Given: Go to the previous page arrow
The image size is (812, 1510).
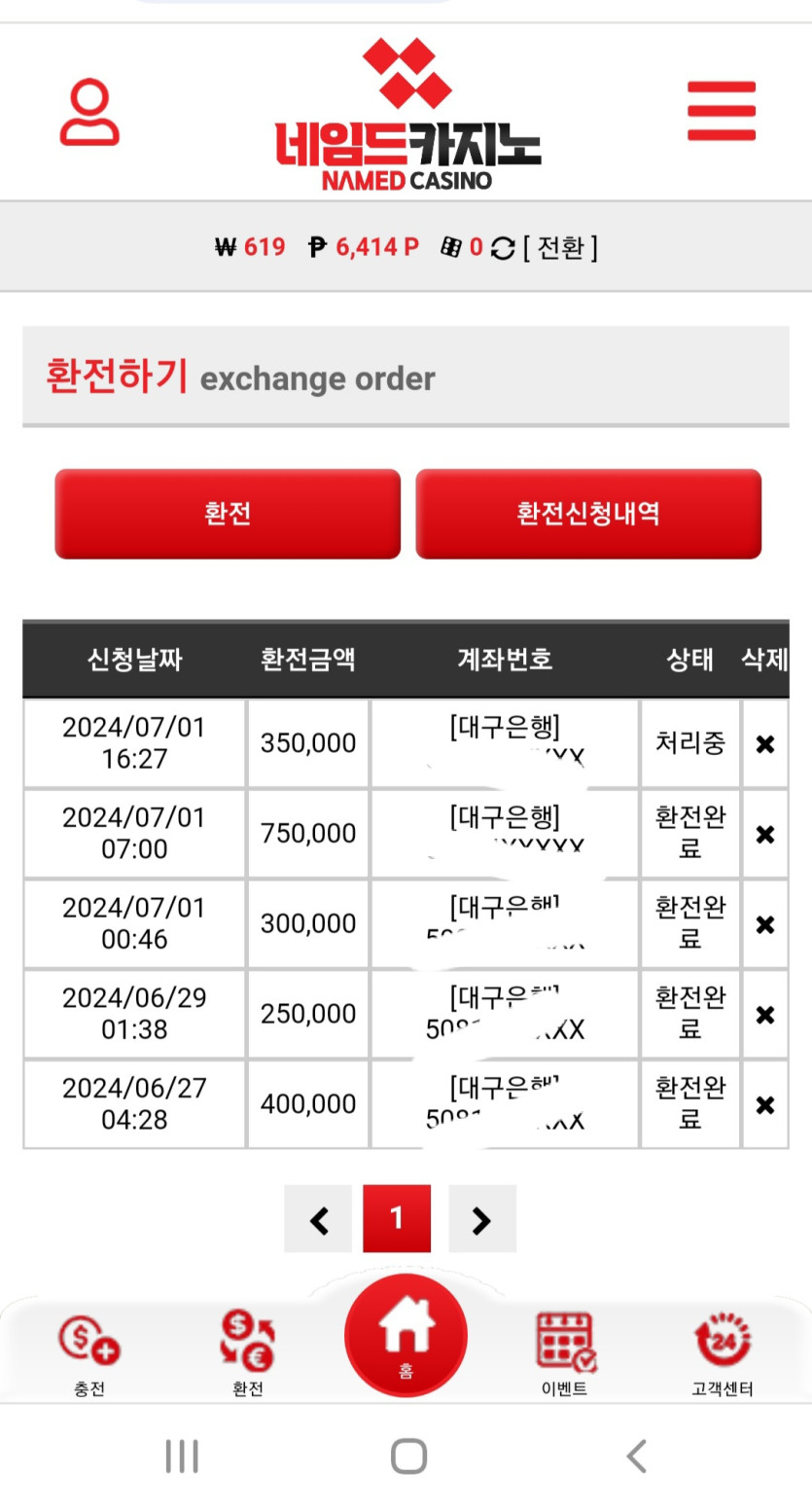Looking at the screenshot, I should coord(318,1219).
